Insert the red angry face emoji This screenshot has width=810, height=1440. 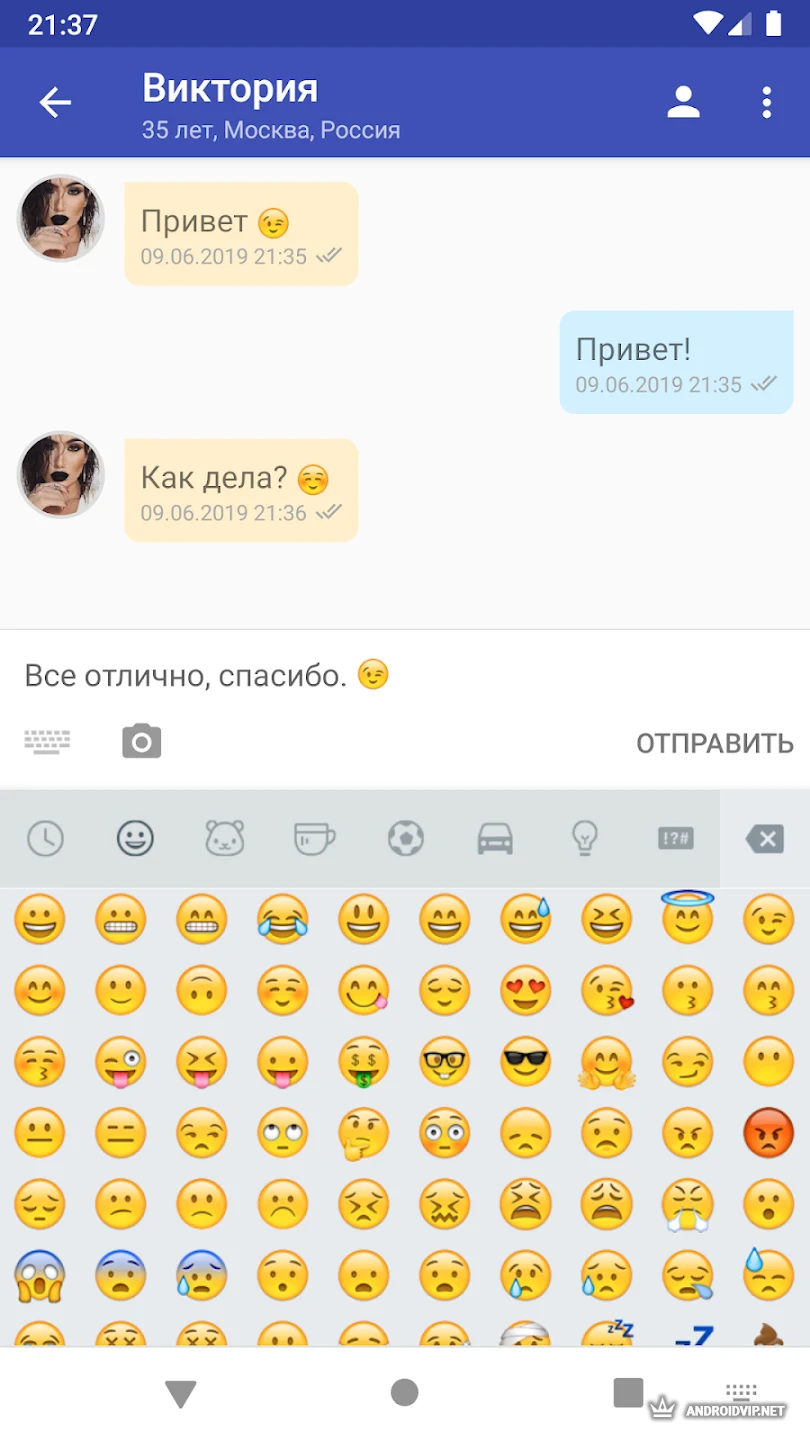coord(769,1134)
